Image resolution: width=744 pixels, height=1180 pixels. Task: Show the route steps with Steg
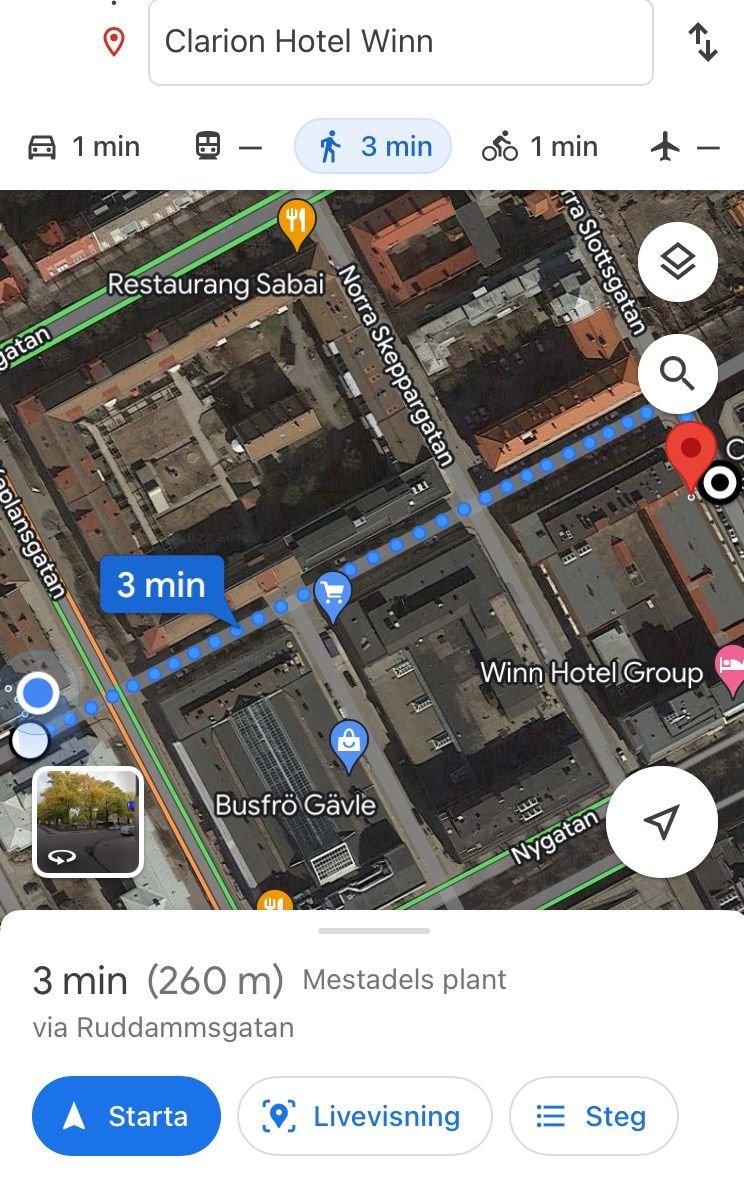(x=593, y=1116)
